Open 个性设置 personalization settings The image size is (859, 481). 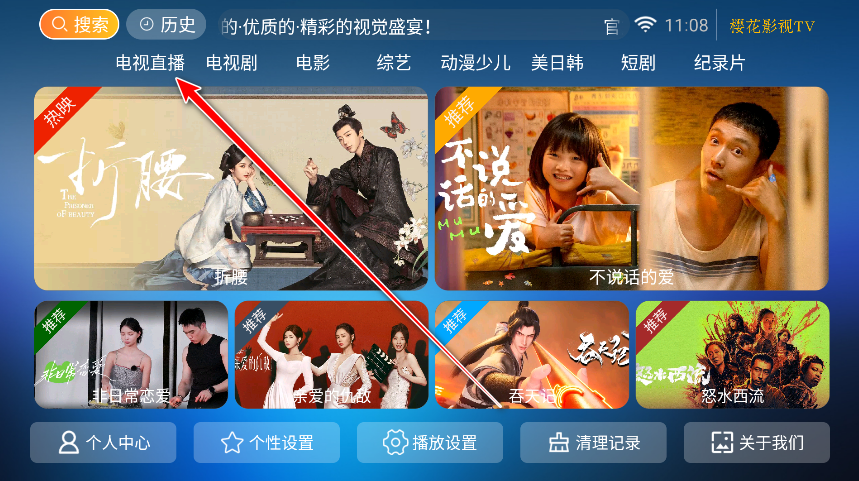266,442
